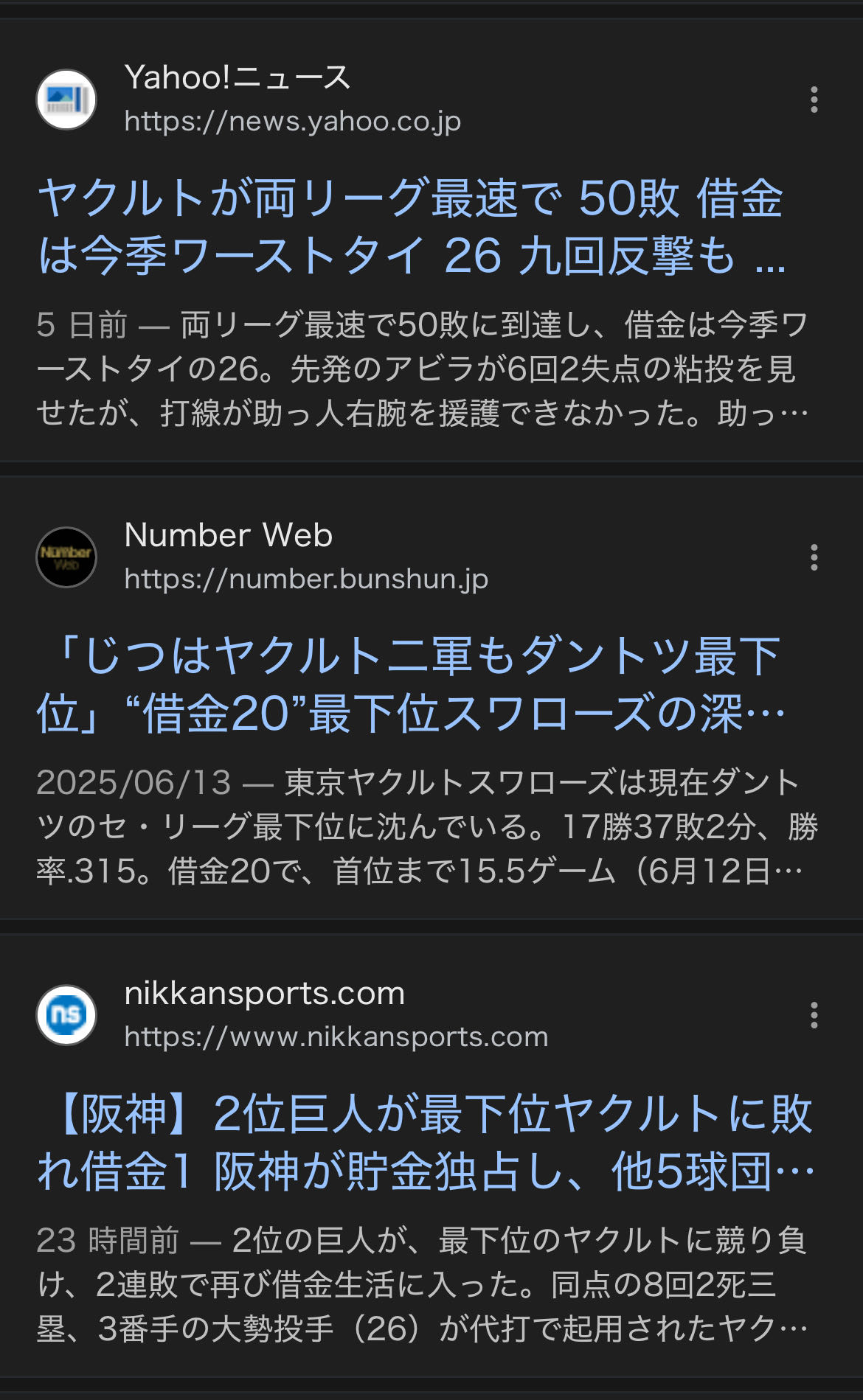
Task: Open overflow menu for Number Web result
Action: 814,557
